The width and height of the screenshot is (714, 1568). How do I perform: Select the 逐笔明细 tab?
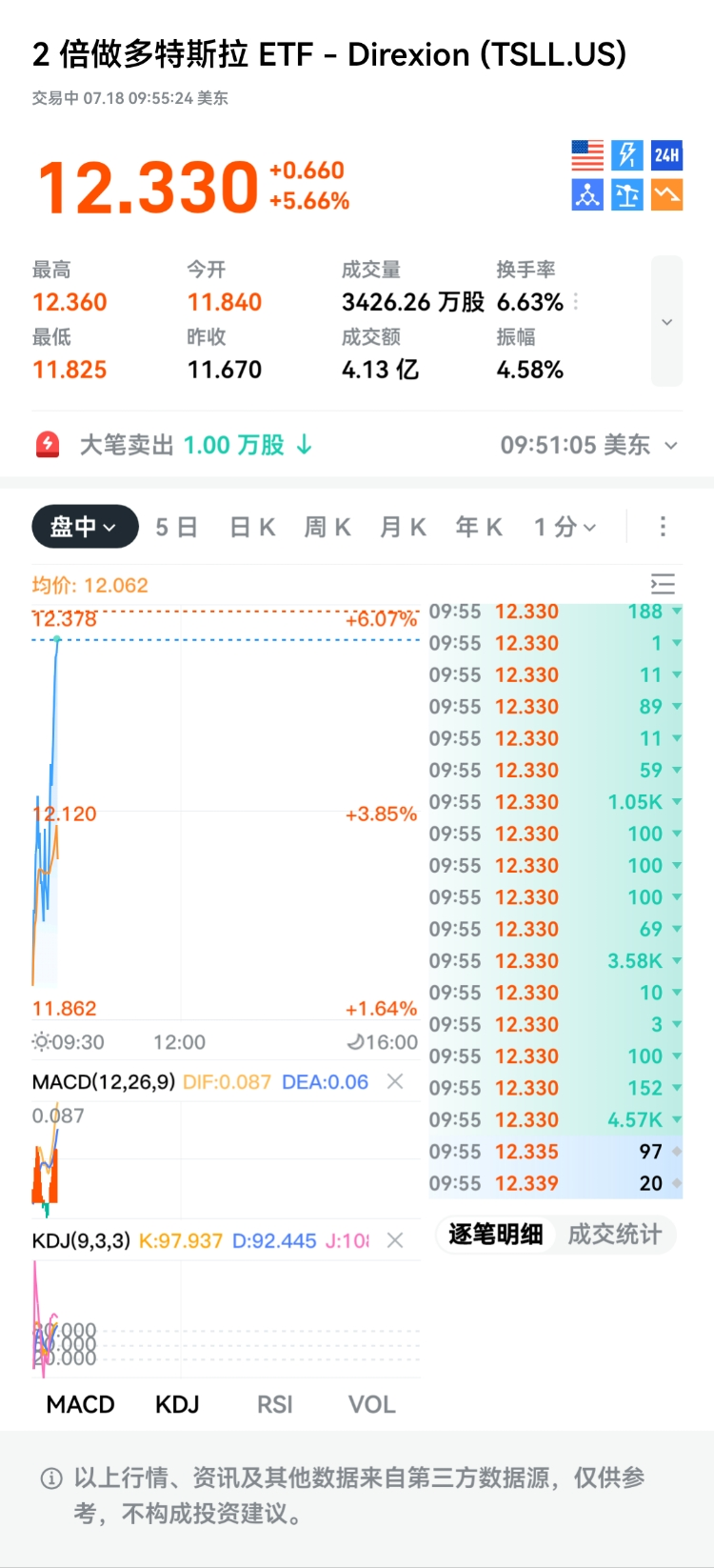coord(495,1235)
